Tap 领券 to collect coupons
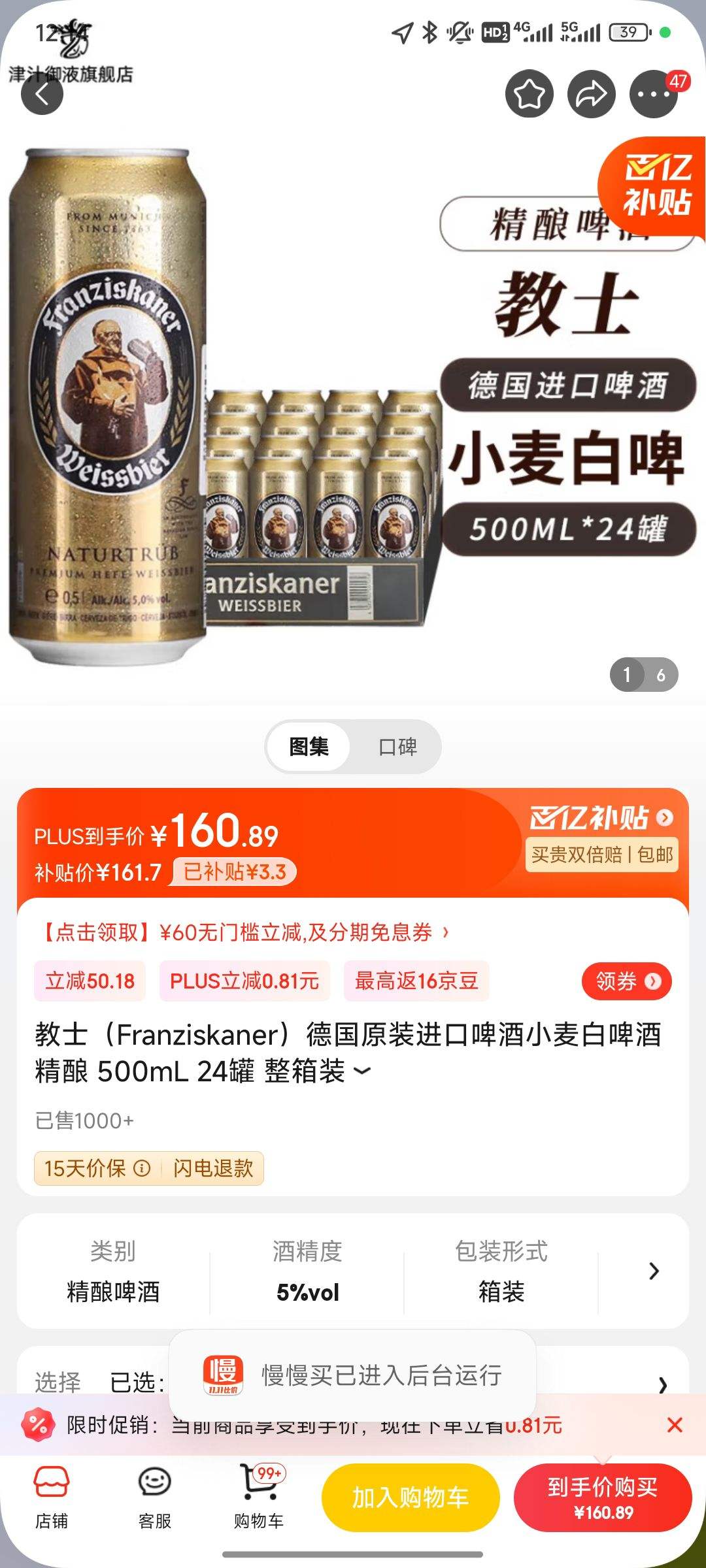This screenshot has width=706, height=1568. point(625,981)
